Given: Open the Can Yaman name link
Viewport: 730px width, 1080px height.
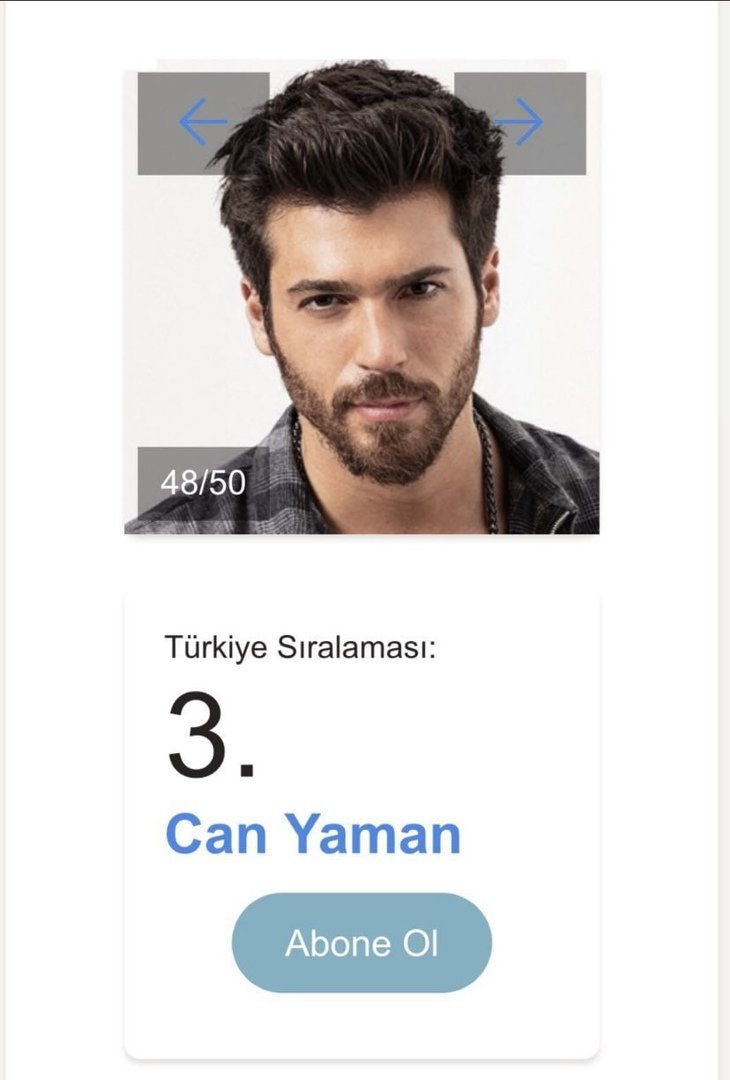Looking at the screenshot, I should coord(312,833).
